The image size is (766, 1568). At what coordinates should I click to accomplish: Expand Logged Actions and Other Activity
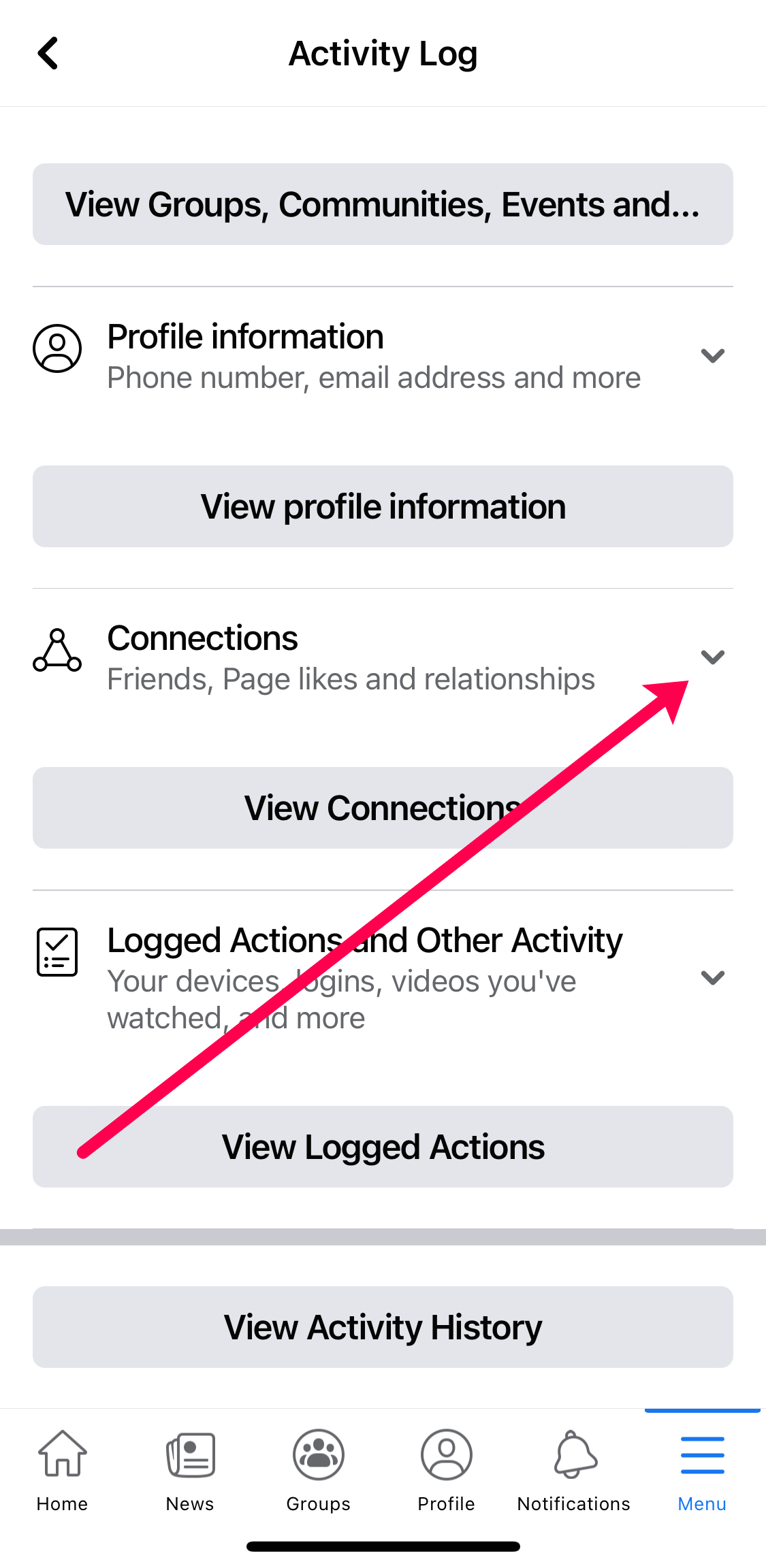pyautogui.click(x=712, y=978)
